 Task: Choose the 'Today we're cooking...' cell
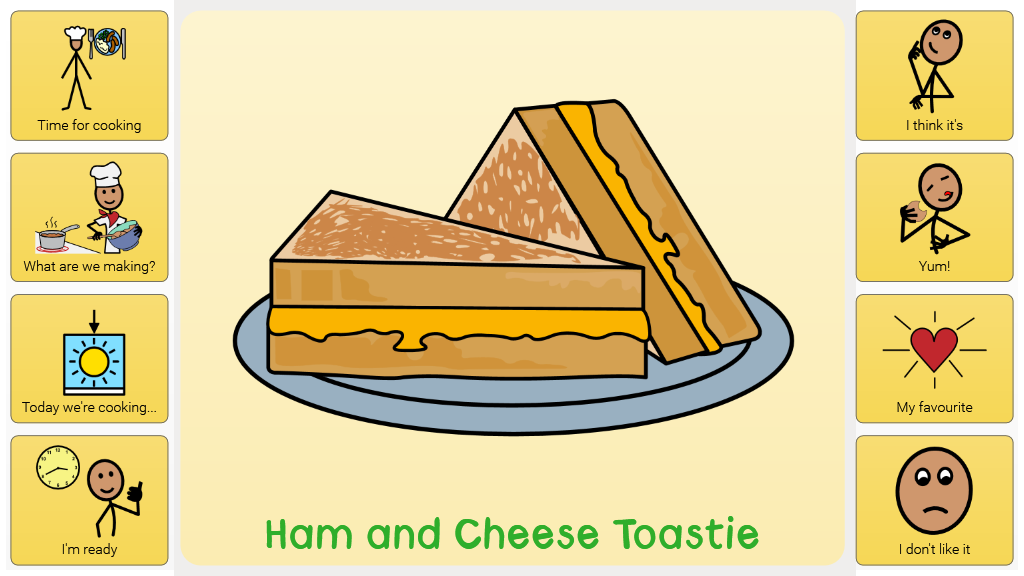tap(89, 358)
